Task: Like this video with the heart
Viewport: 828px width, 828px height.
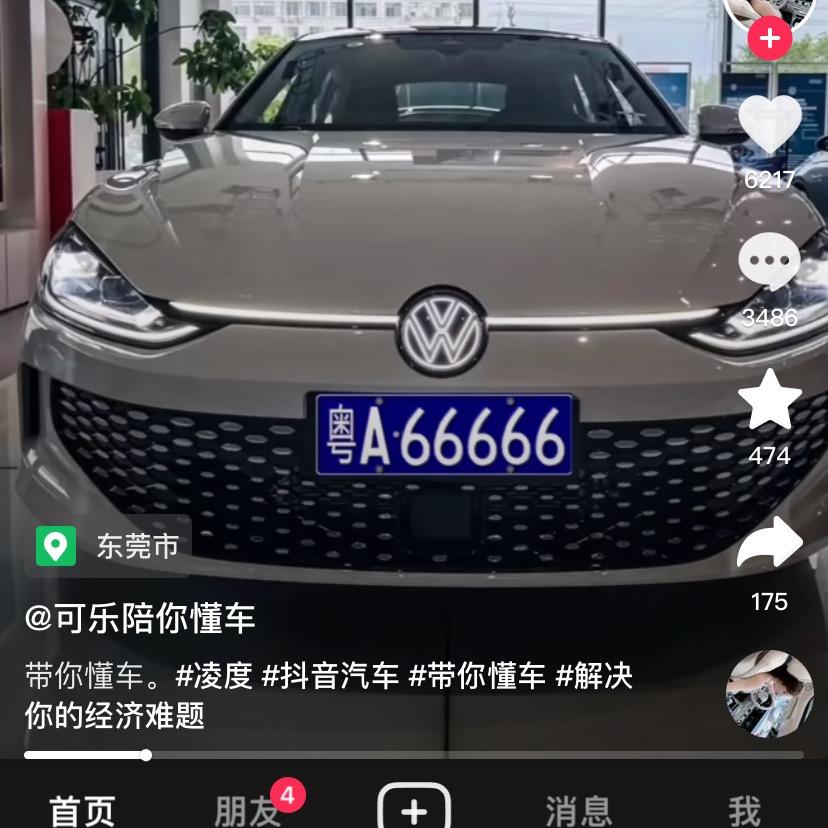Action: (769, 124)
